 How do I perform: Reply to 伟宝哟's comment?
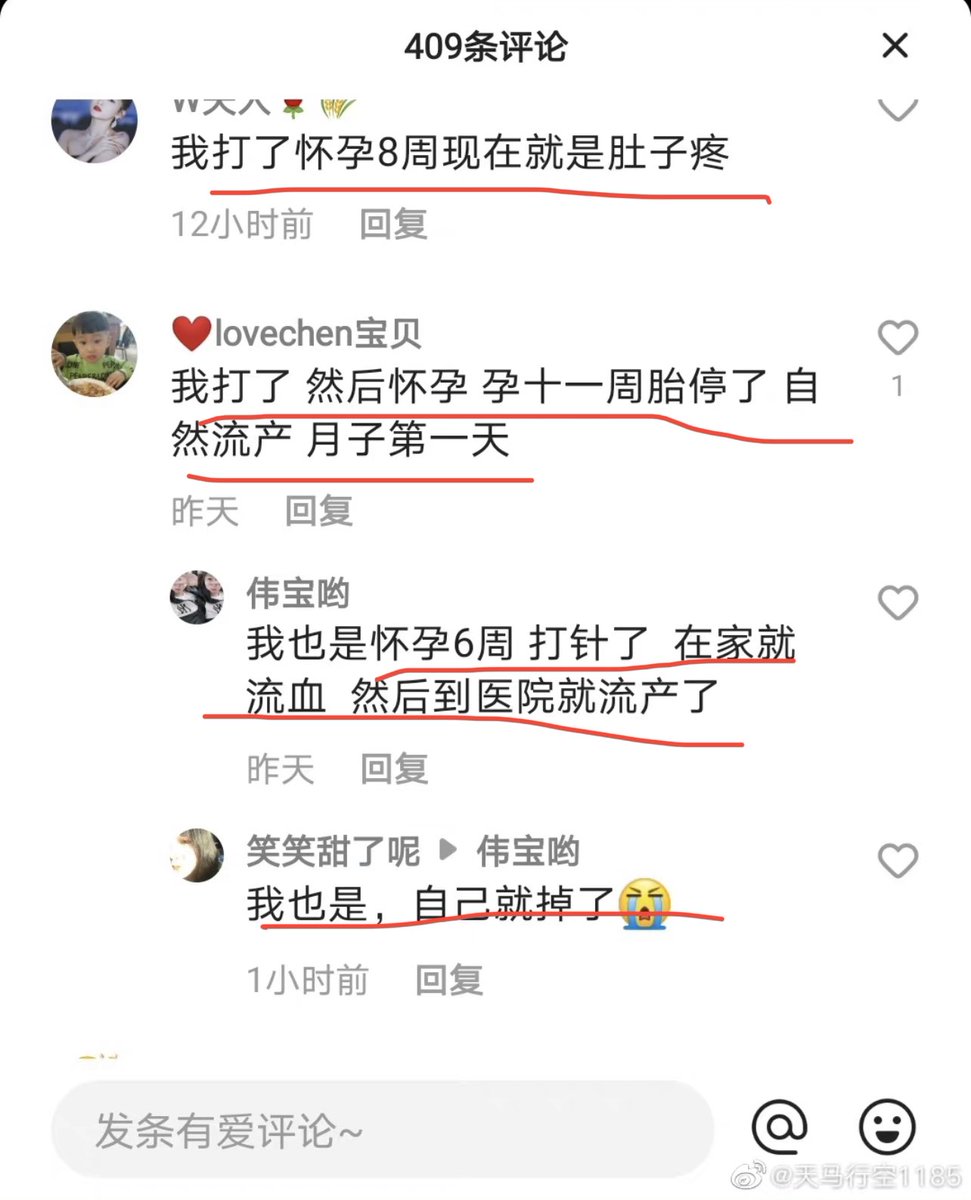[393, 769]
